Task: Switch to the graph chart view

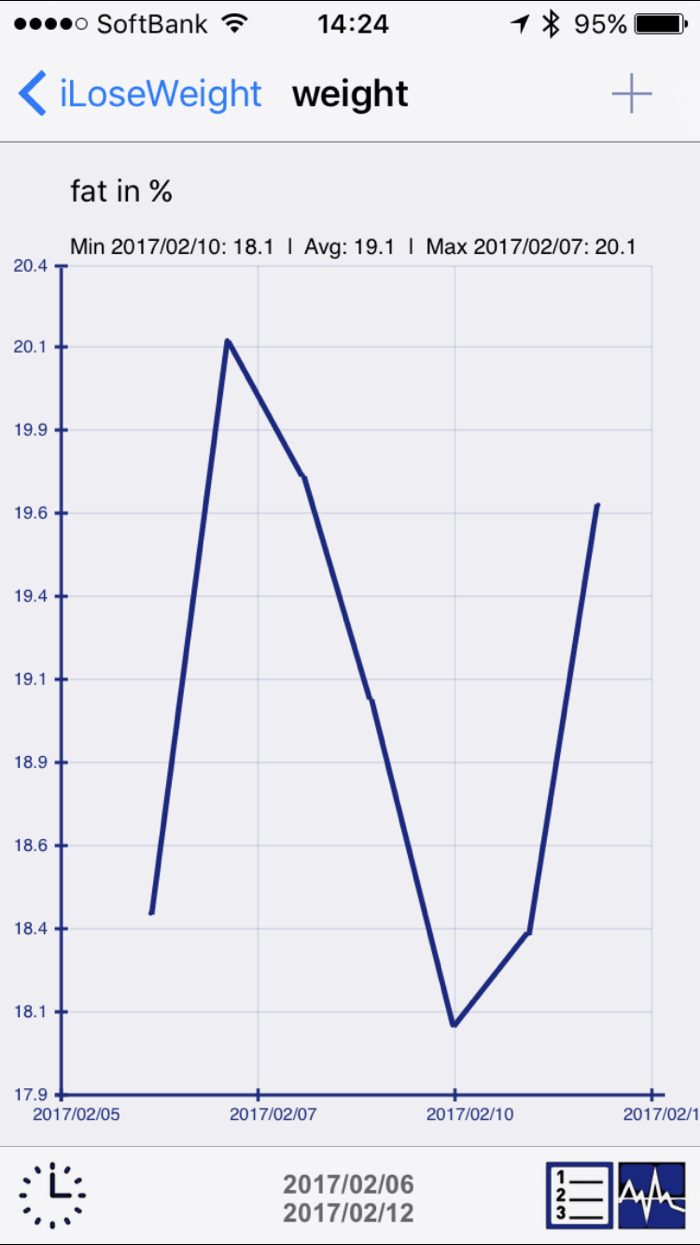Action: click(x=651, y=1195)
